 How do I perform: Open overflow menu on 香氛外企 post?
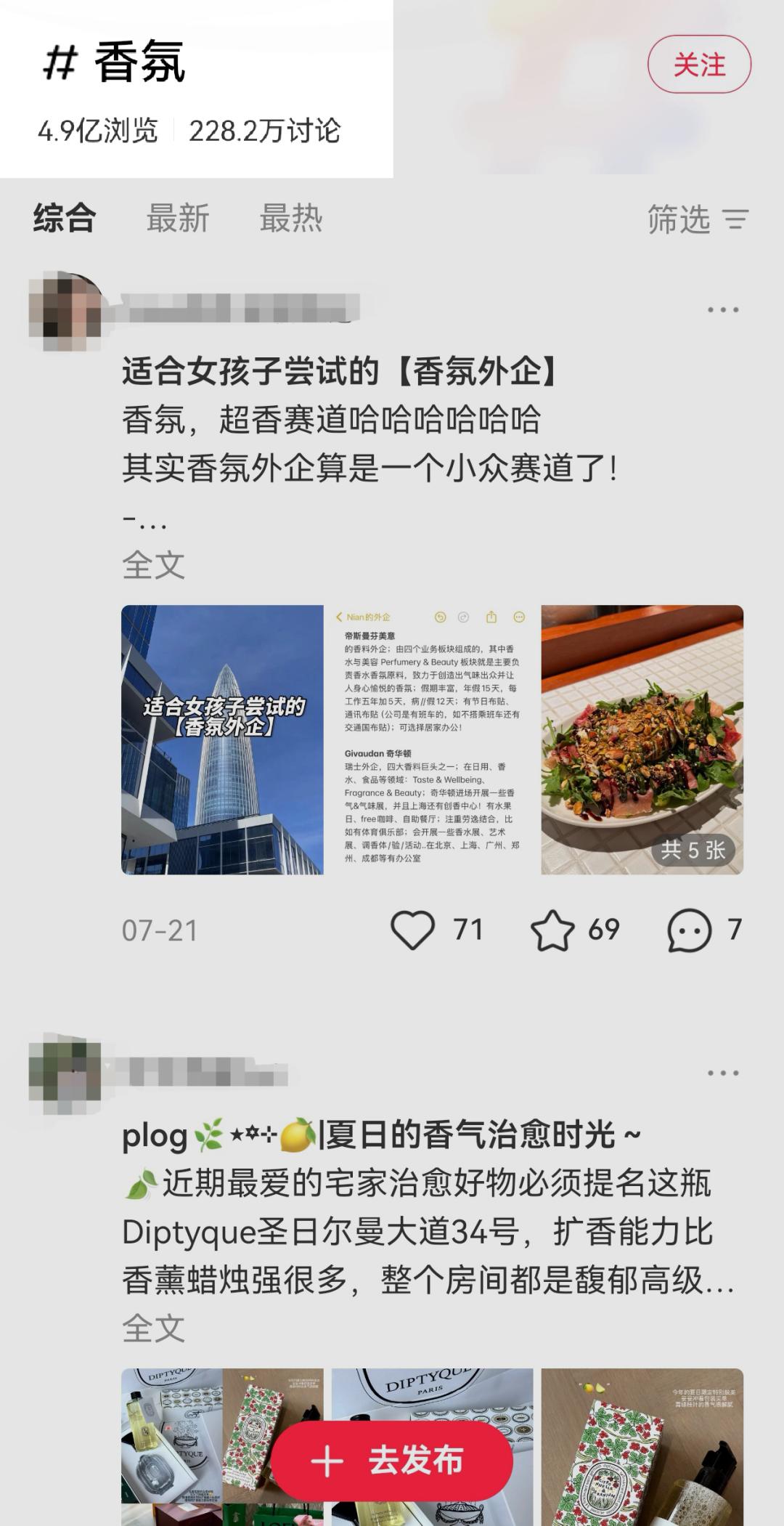click(x=722, y=309)
